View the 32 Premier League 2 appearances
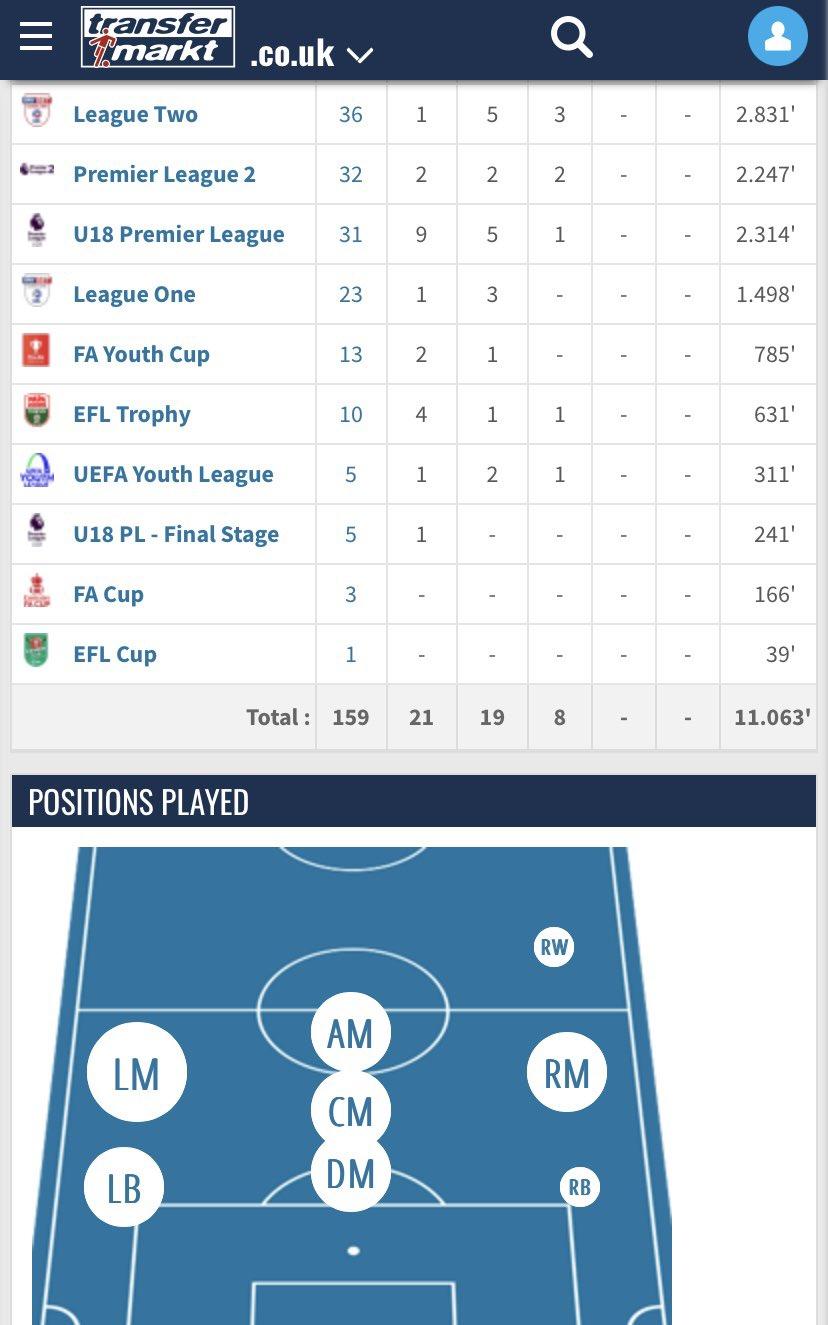The image size is (828, 1325). (x=350, y=174)
